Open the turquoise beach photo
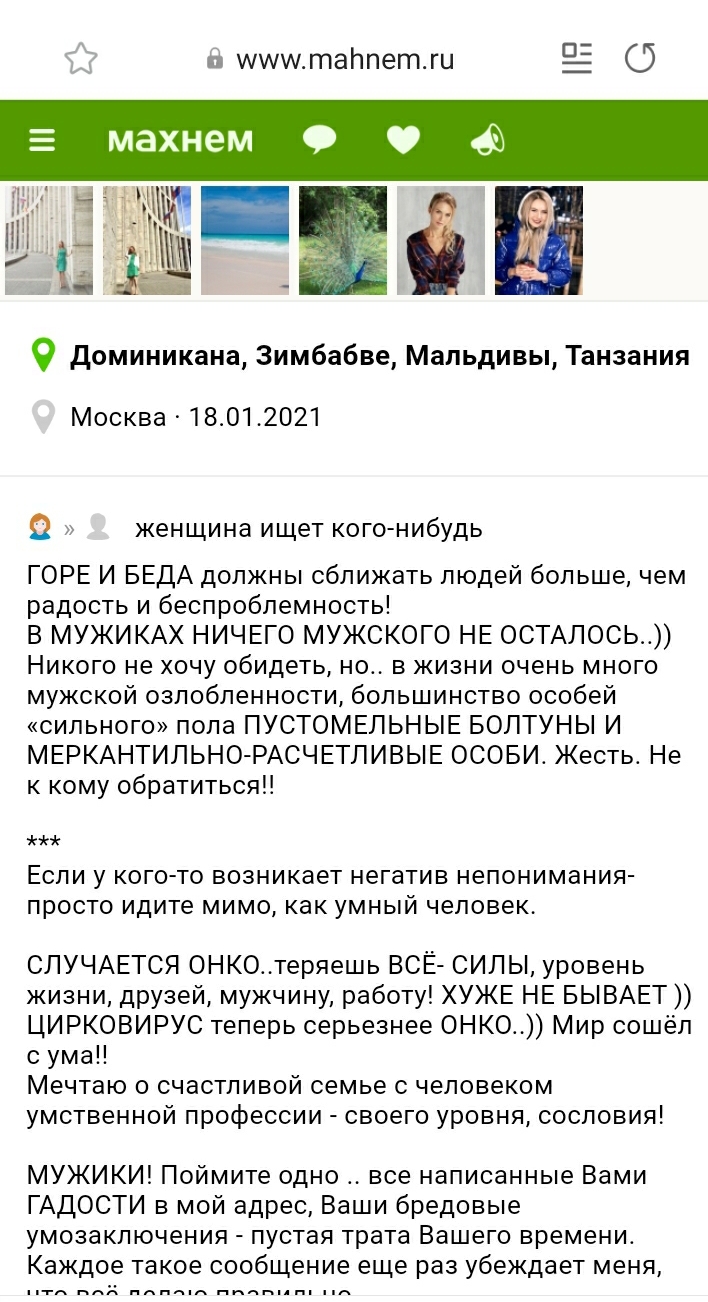This screenshot has height=1302, width=708. [x=245, y=240]
